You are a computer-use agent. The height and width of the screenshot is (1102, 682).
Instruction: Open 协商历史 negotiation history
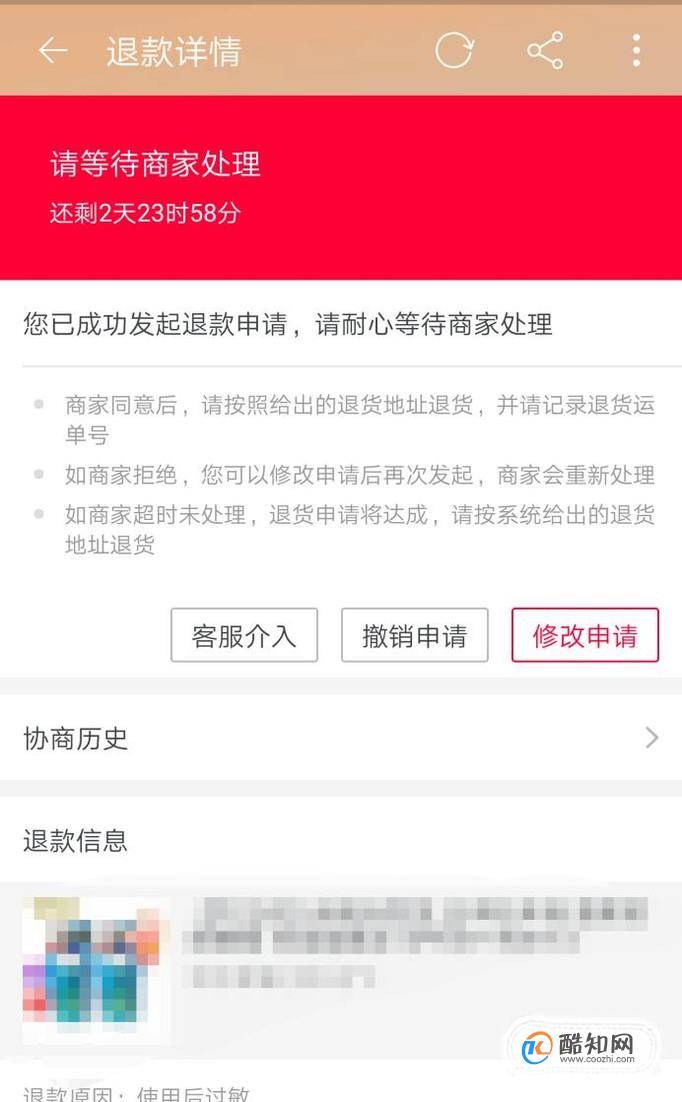[x=340, y=738]
